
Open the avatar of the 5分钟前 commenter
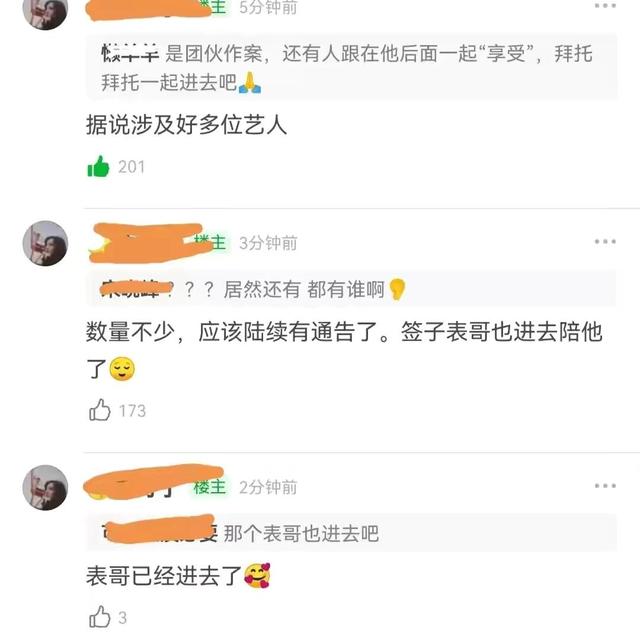tap(45, 10)
